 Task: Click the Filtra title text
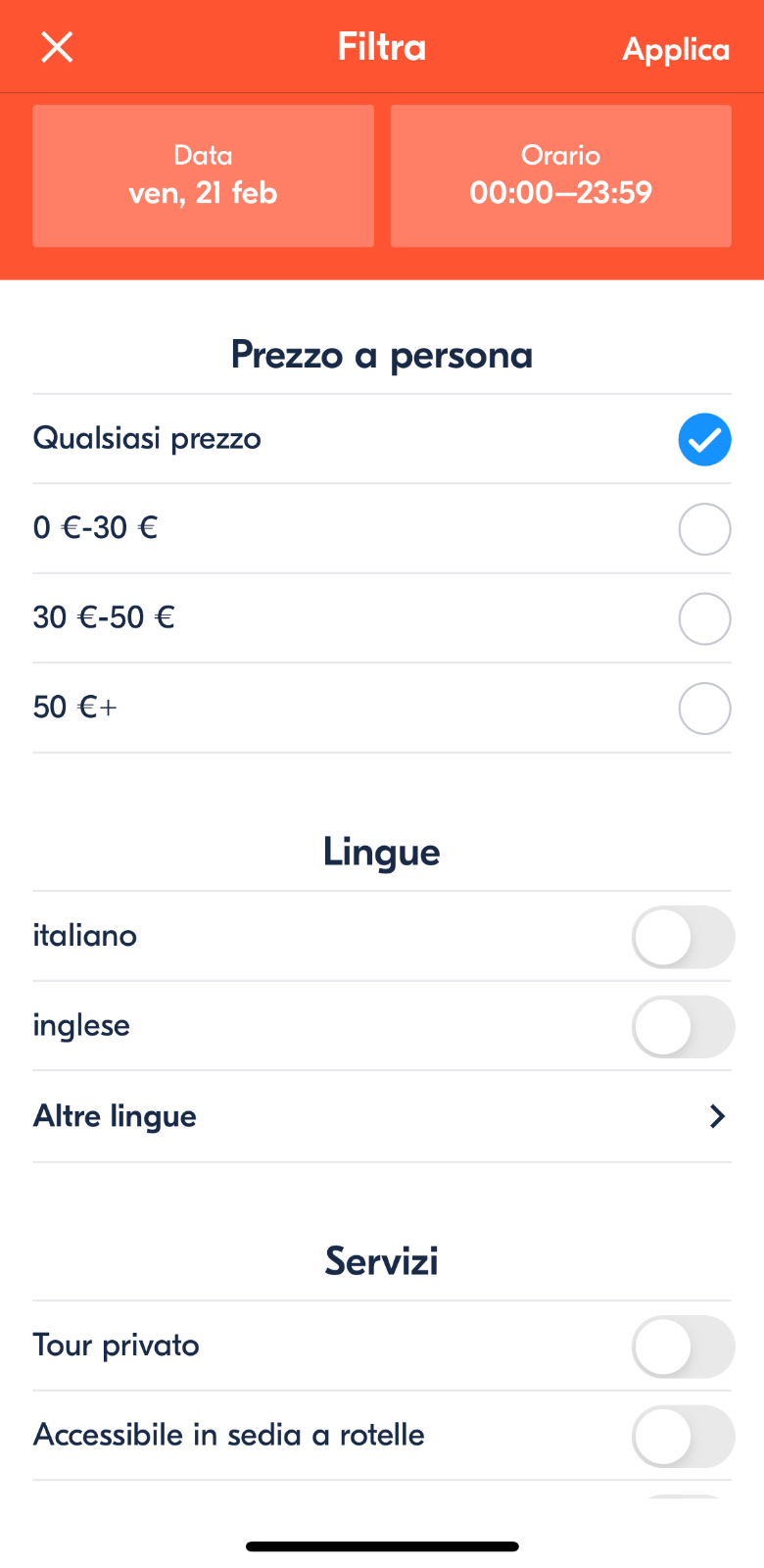[x=381, y=47]
